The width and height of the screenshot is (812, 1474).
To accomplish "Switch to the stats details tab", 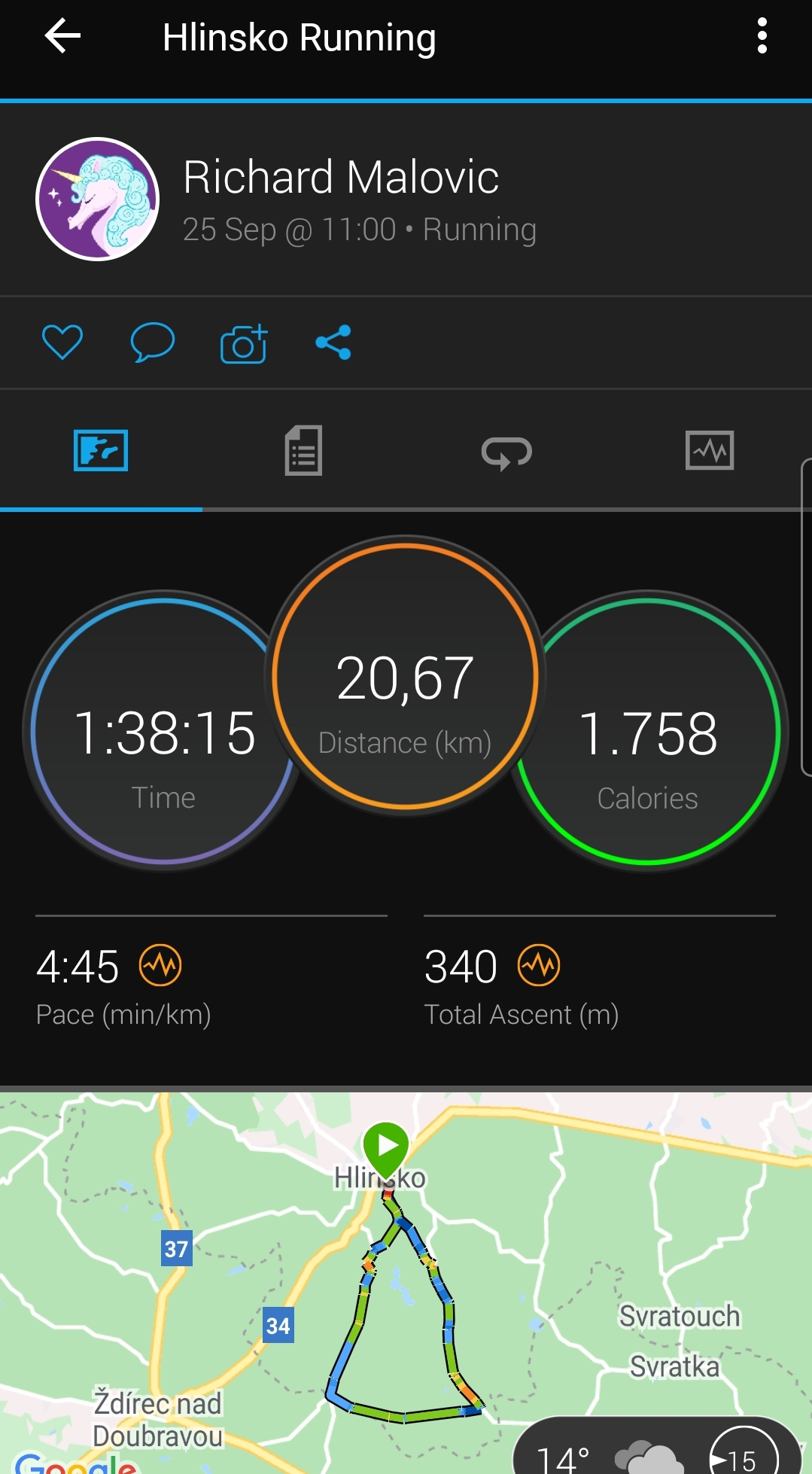I will pyautogui.click(x=303, y=450).
